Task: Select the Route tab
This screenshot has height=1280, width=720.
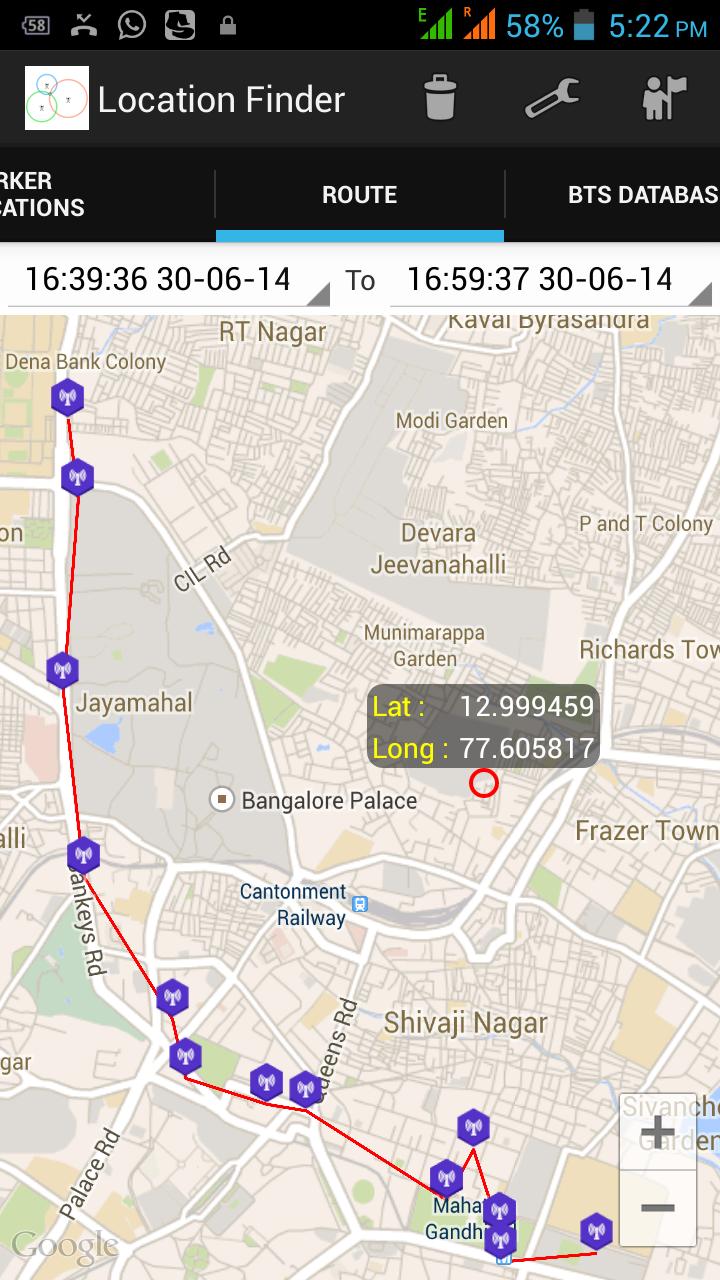Action: [x=360, y=194]
